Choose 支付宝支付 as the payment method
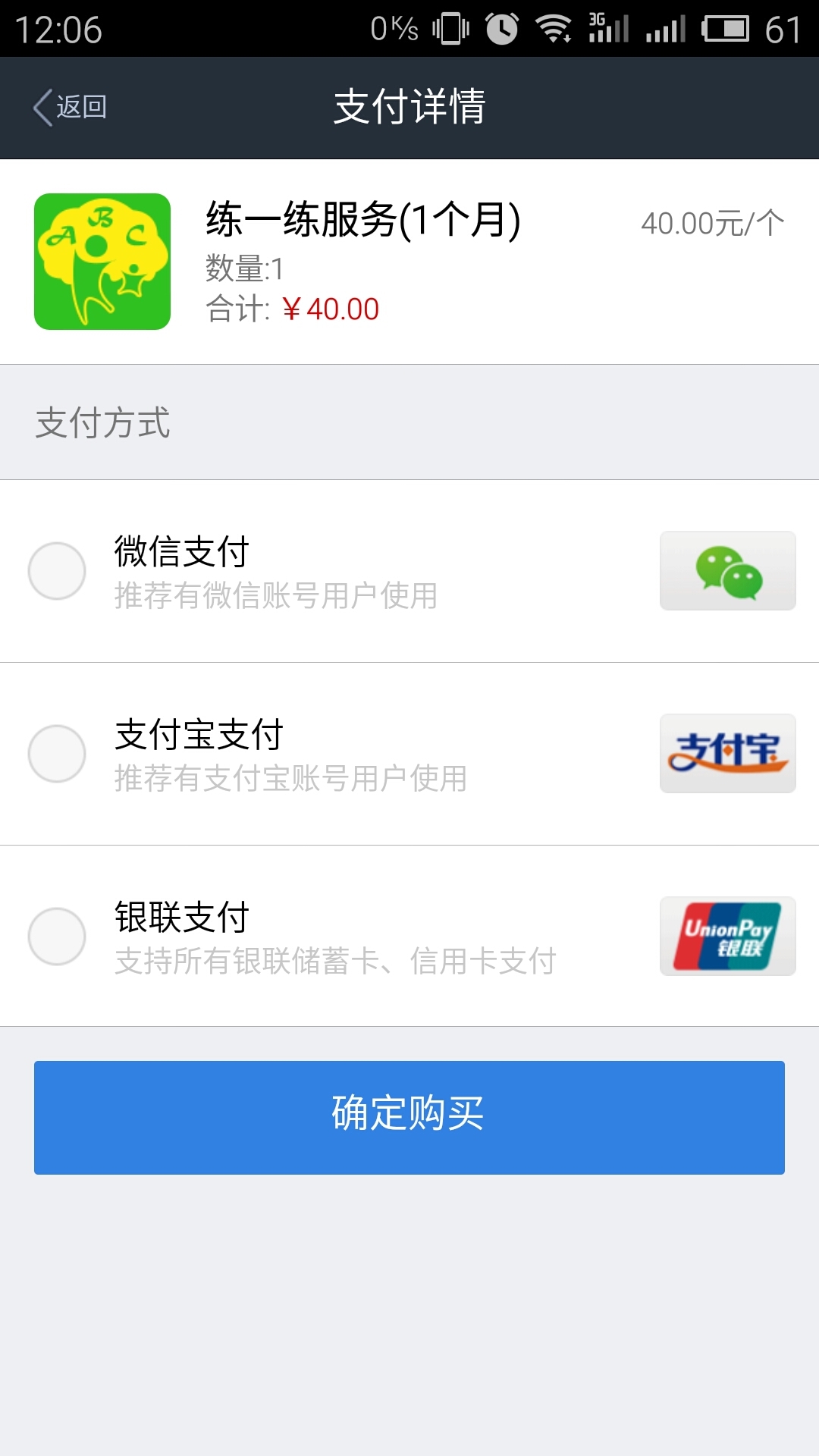This screenshot has height=1456, width=819. click(x=57, y=754)
